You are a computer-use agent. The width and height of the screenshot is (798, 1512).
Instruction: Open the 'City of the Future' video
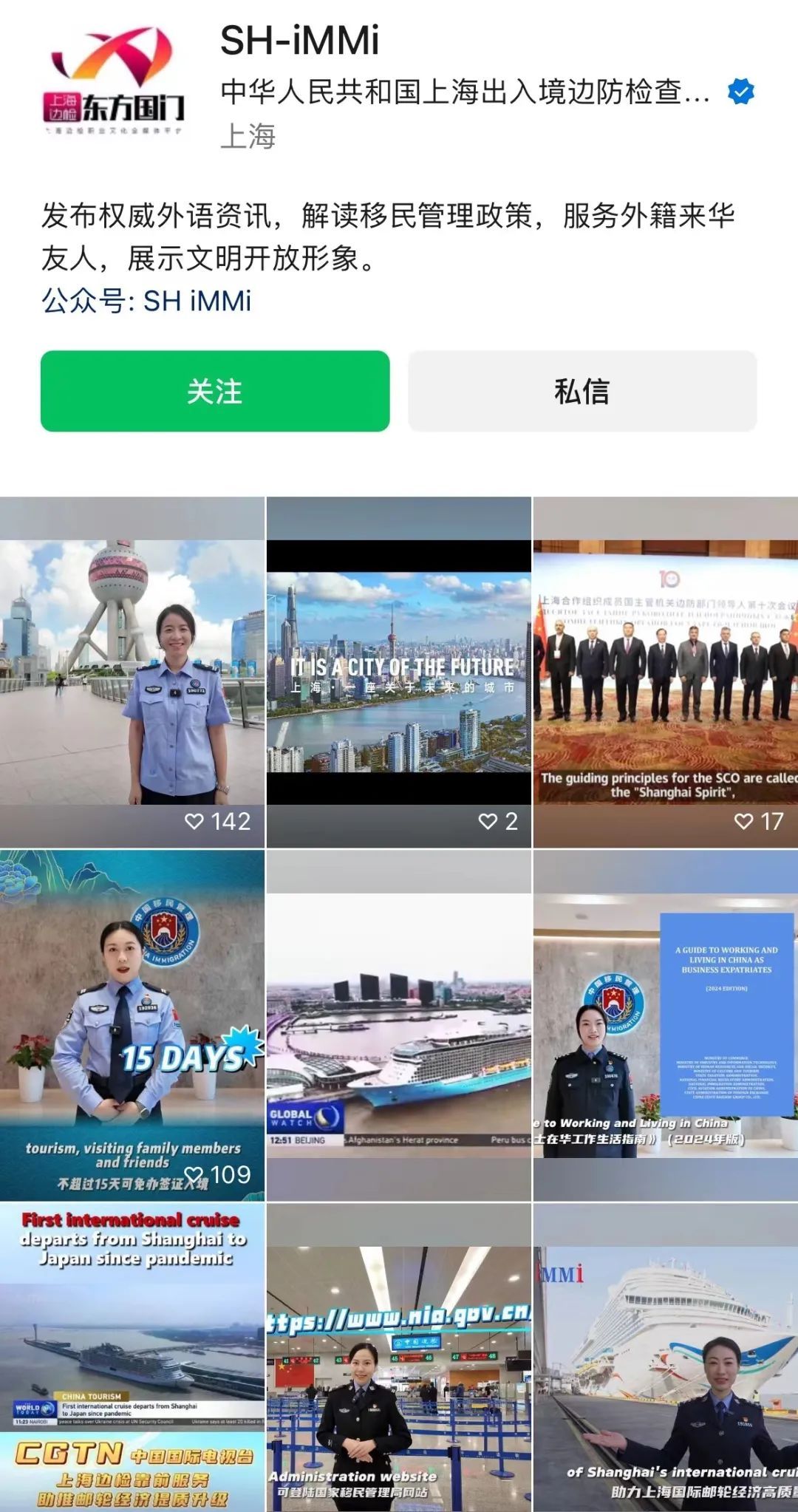(x=399, y=672)
